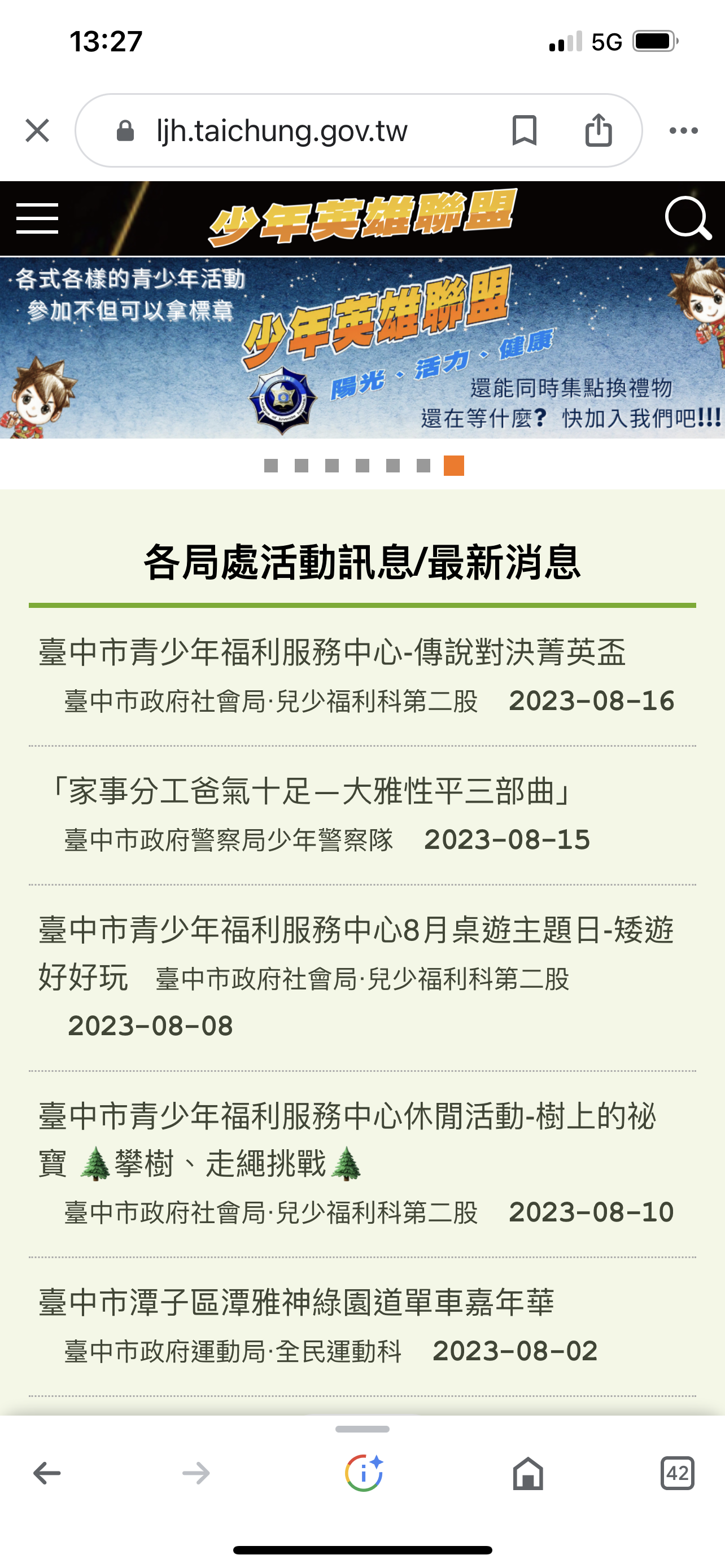This screenshot has height=1568, width=725.
Task: View the 42 open tabs
Action: [x=677, y=1473]
